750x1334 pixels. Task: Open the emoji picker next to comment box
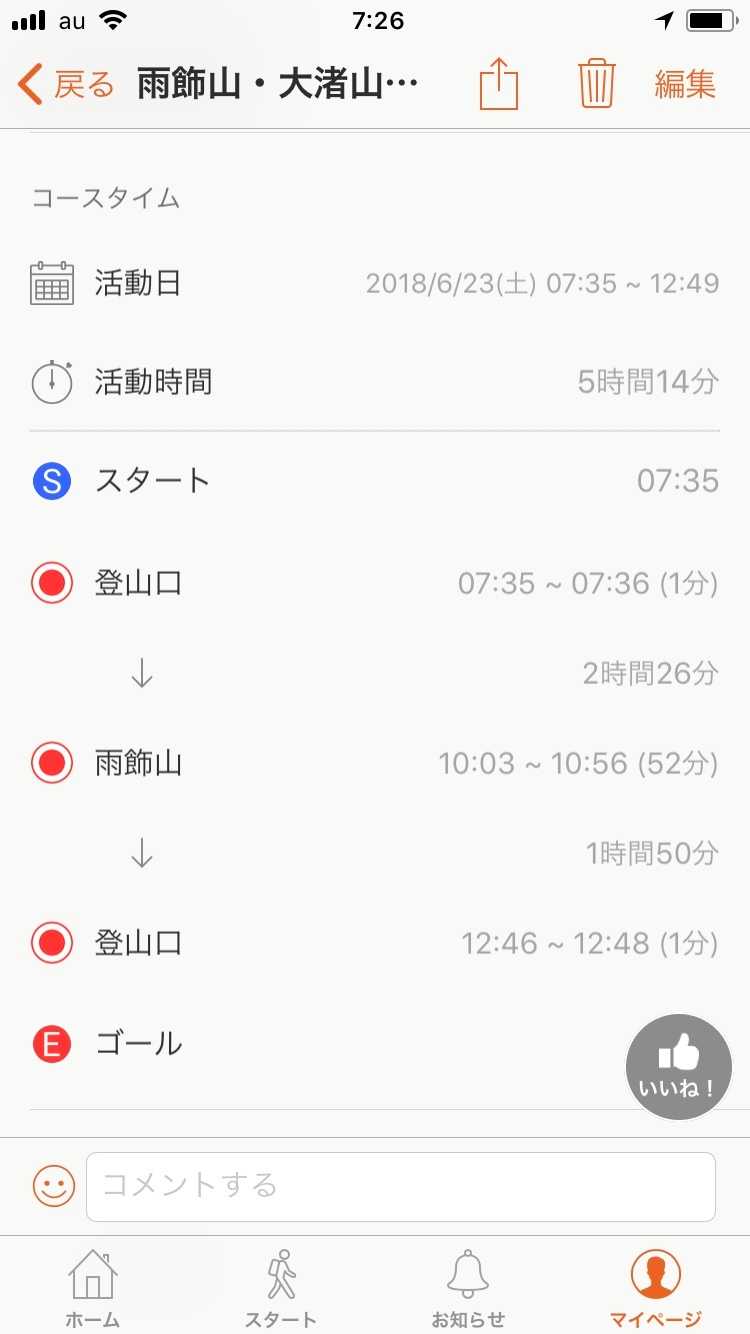(x=54, y=1187)
